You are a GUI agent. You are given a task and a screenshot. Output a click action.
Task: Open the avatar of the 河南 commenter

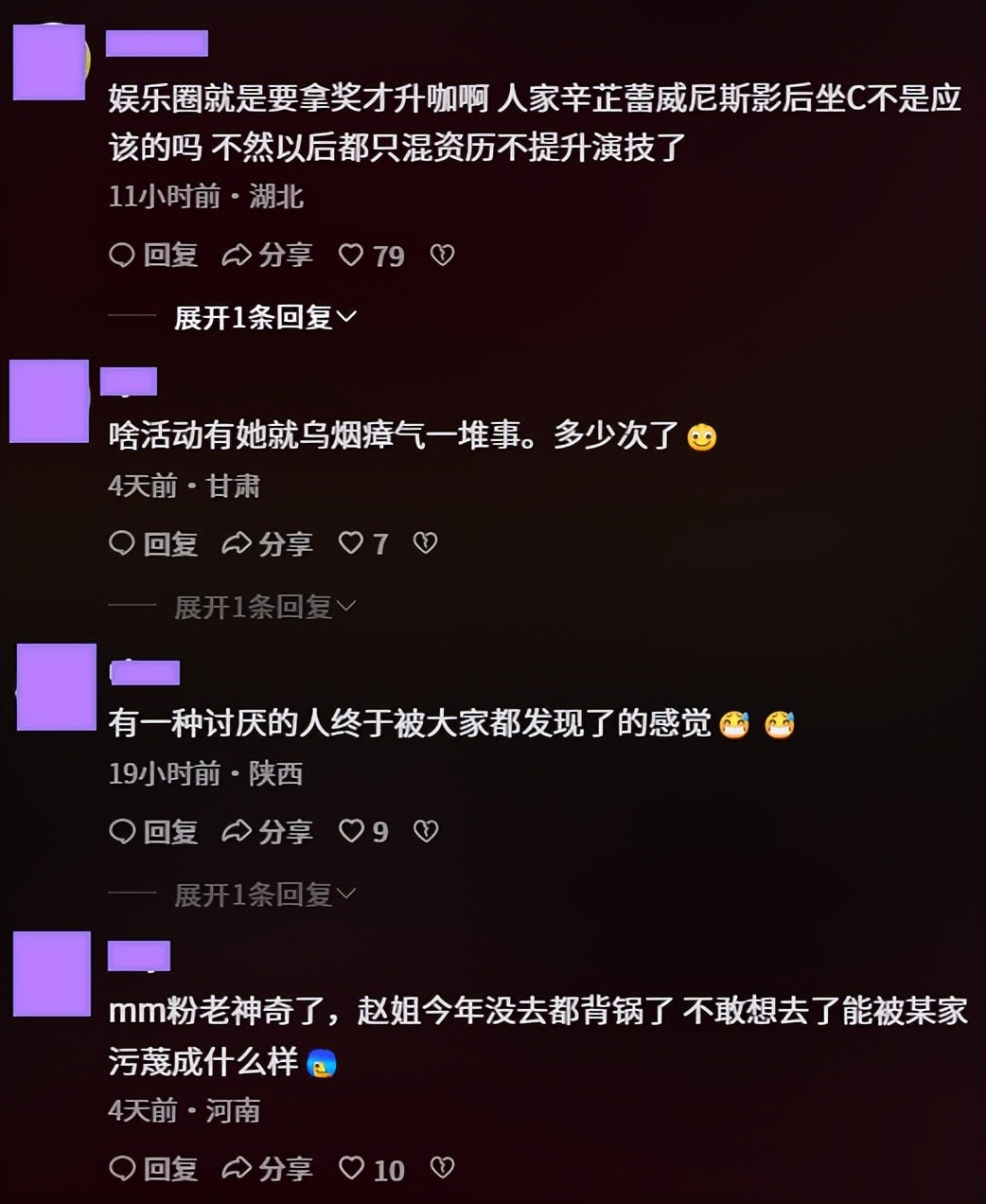click(52, 974)
